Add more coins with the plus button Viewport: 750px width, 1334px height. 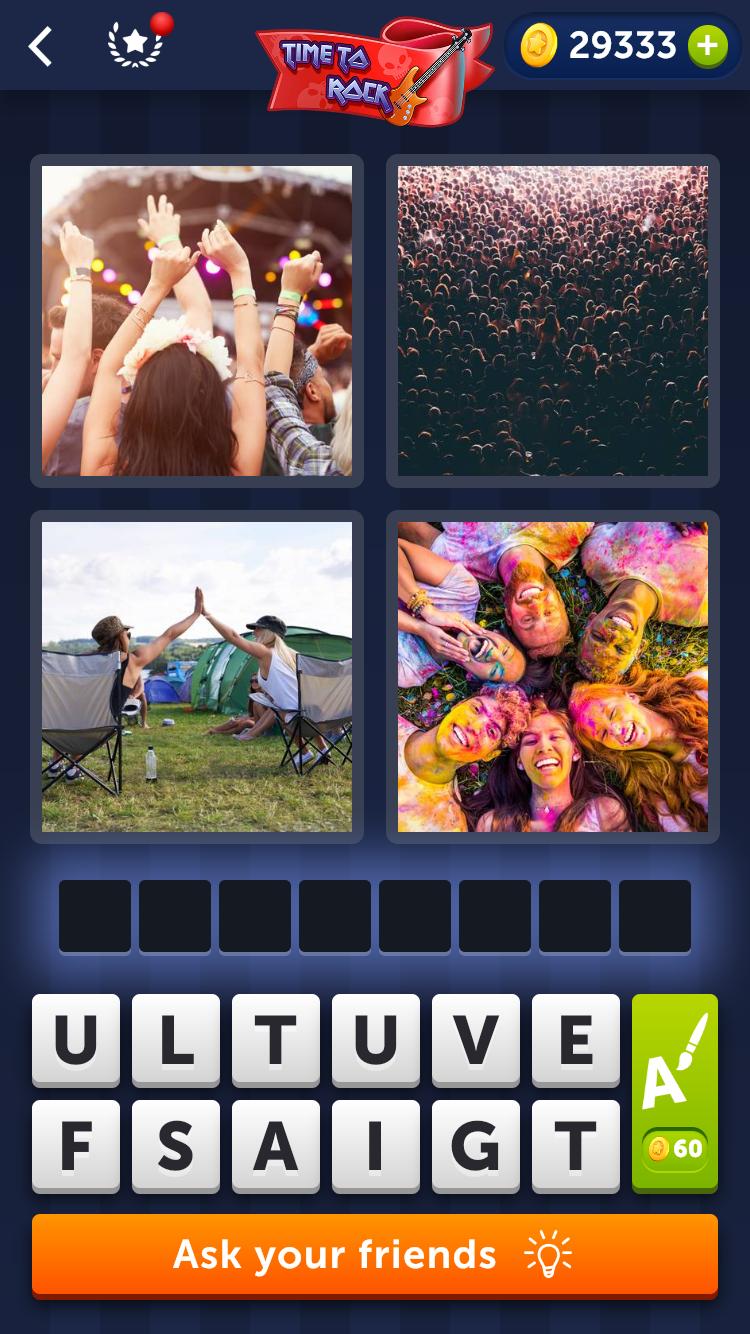coord(707,46)
